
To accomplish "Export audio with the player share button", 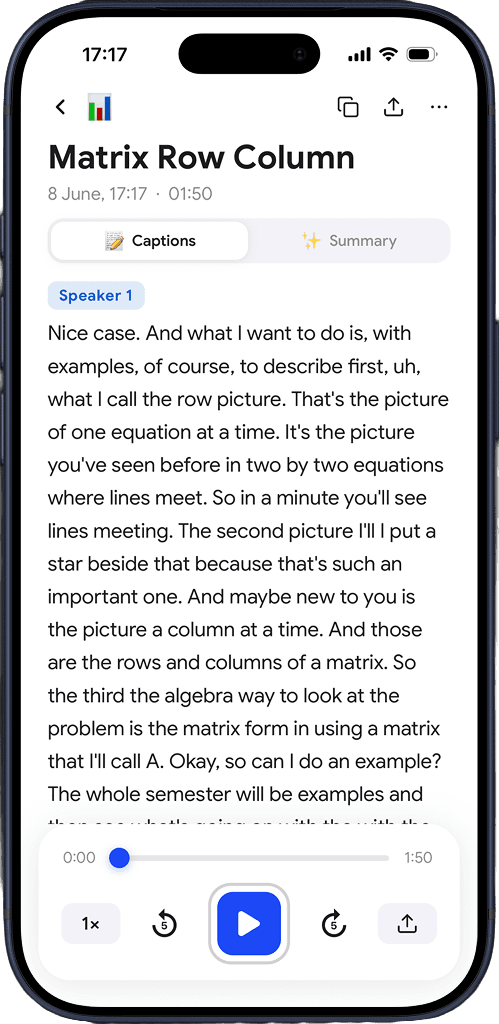I will click(407, 923).
